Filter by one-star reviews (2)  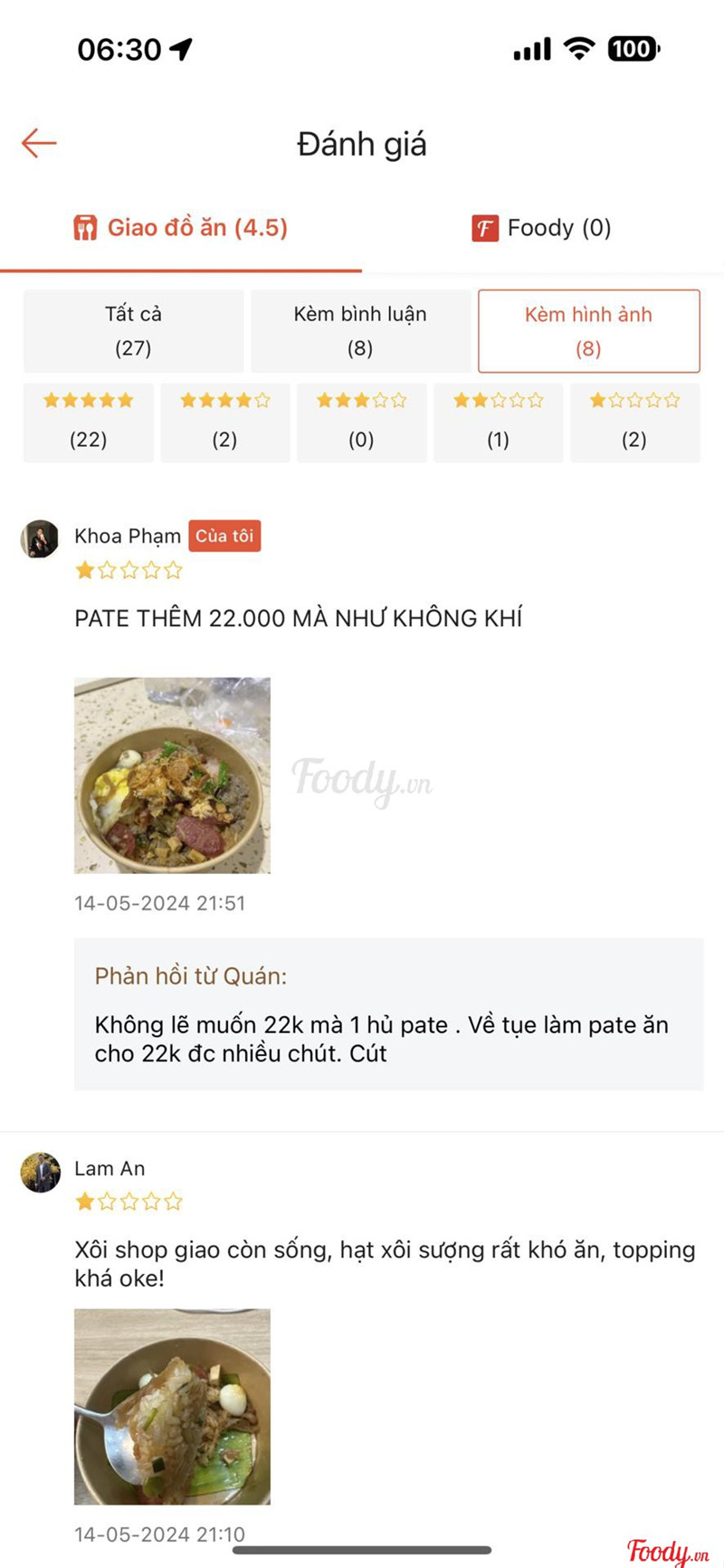point(634,423)
